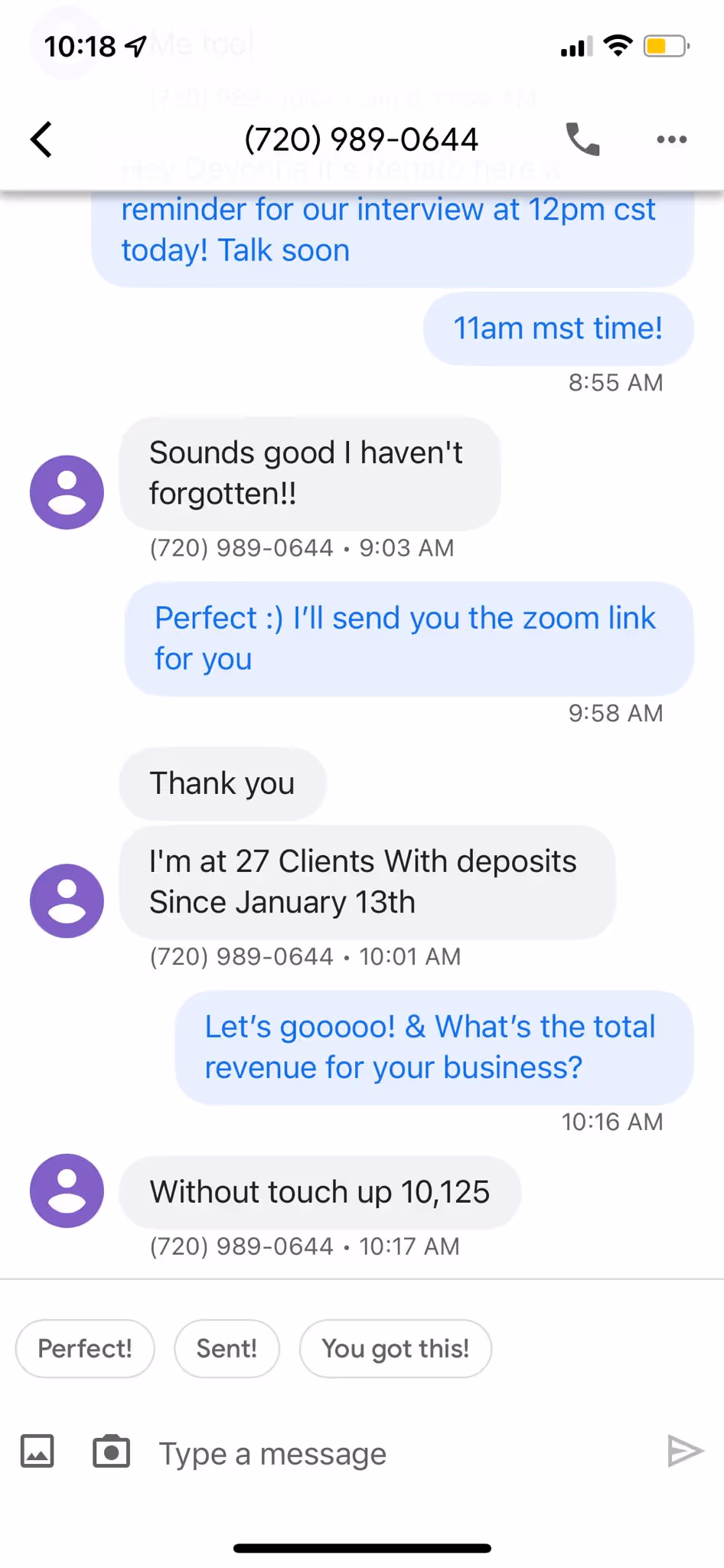Tap the send arrow icon
This screenshot has height=1568, width=724.
(x=685, y=1451)
